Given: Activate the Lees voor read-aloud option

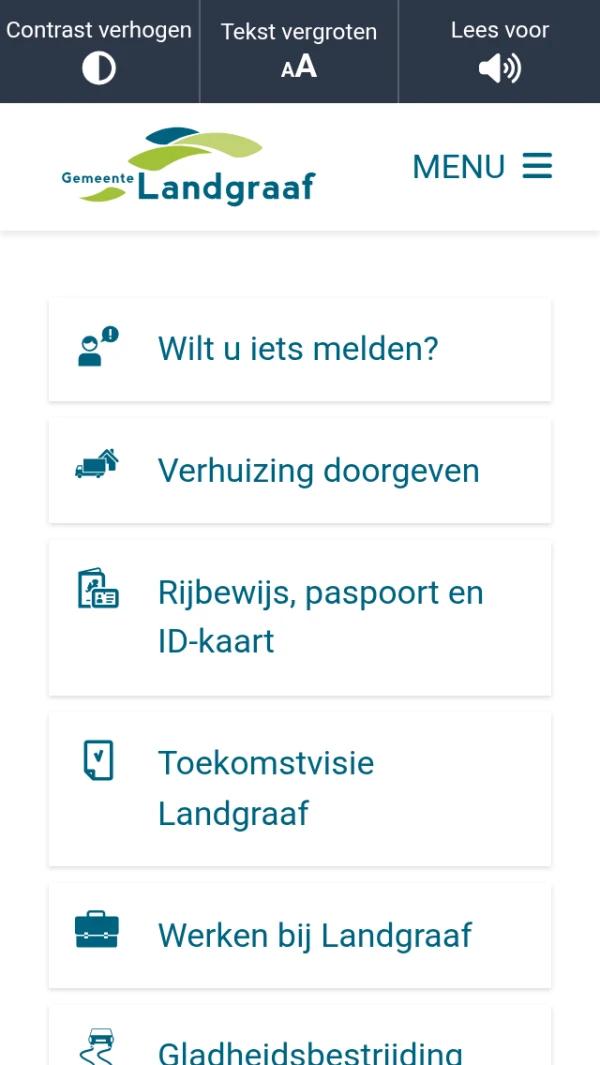Looking at the screenshot, I should point(499,51).
